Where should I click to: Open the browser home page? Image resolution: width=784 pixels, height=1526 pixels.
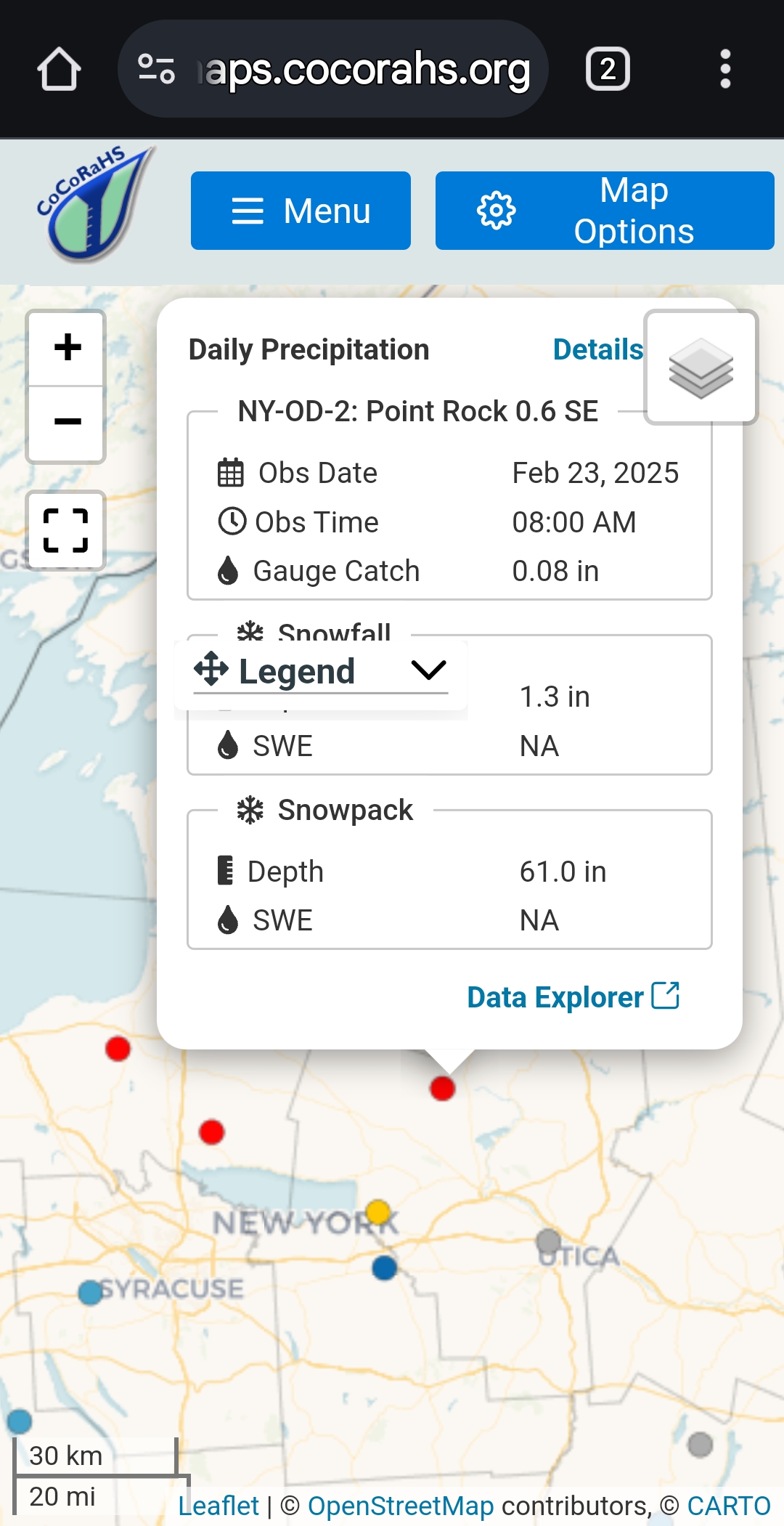click(59, 69)
